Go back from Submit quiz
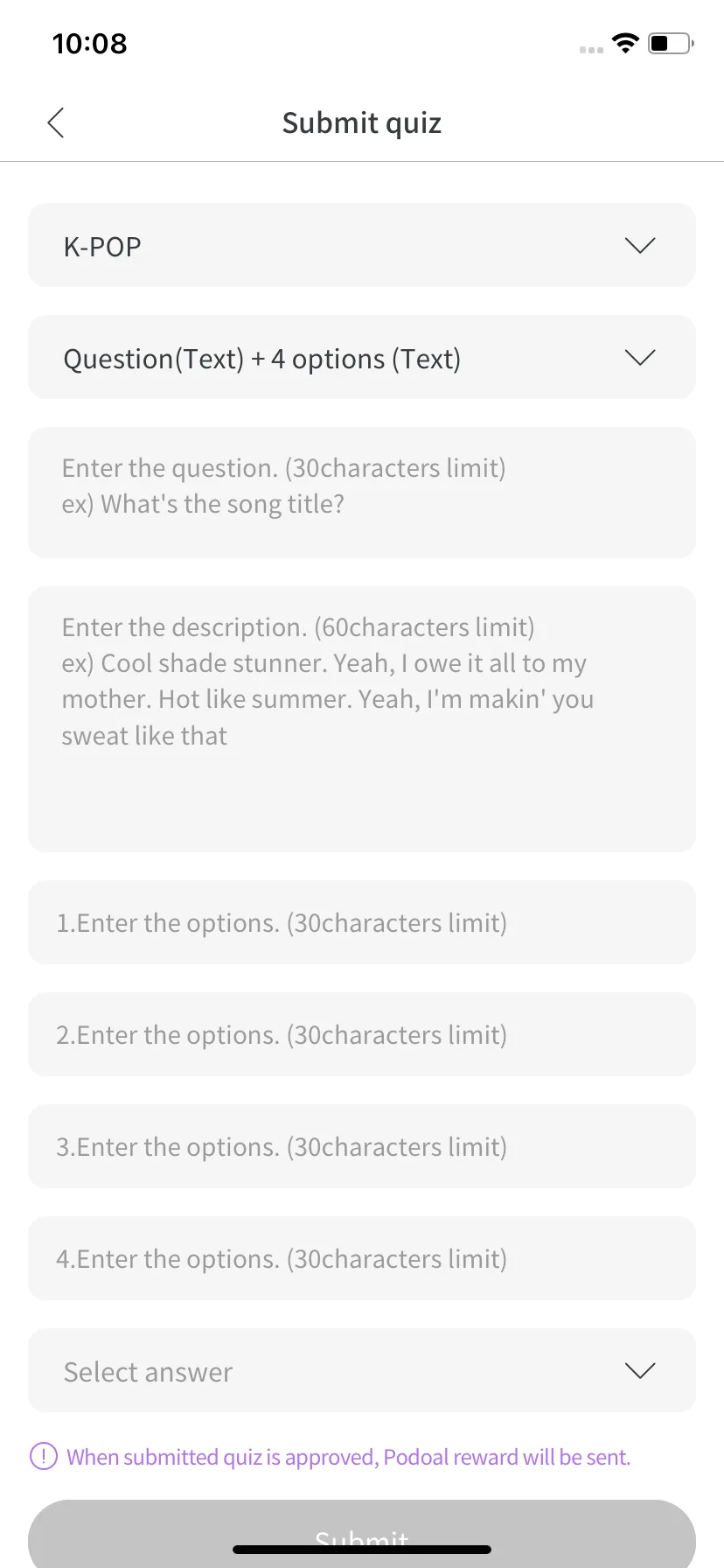Image resolution: width=724 pixels, height=1568 pixels. tap(56, 123)
